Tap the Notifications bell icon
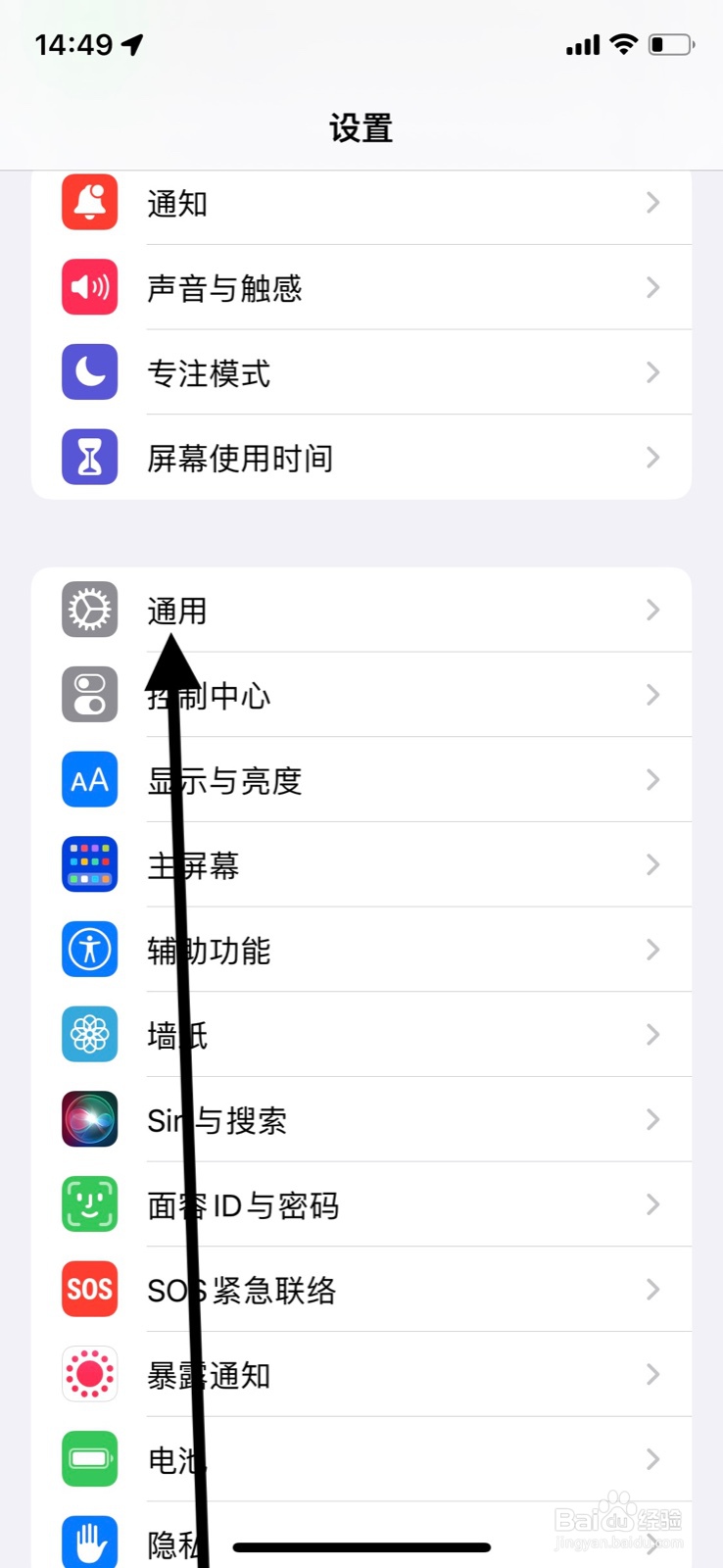 89,203
